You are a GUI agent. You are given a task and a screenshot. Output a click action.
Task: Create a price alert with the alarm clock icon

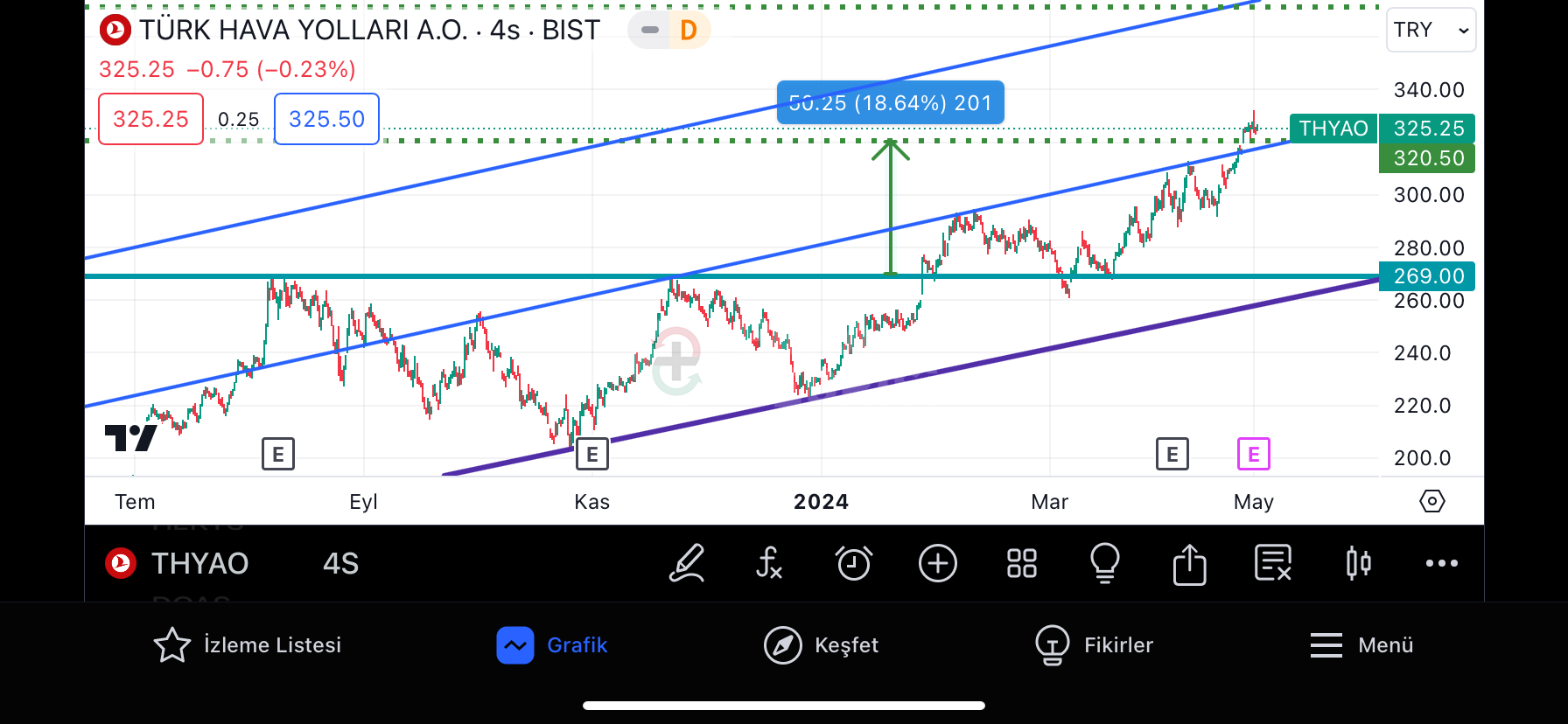853,564
